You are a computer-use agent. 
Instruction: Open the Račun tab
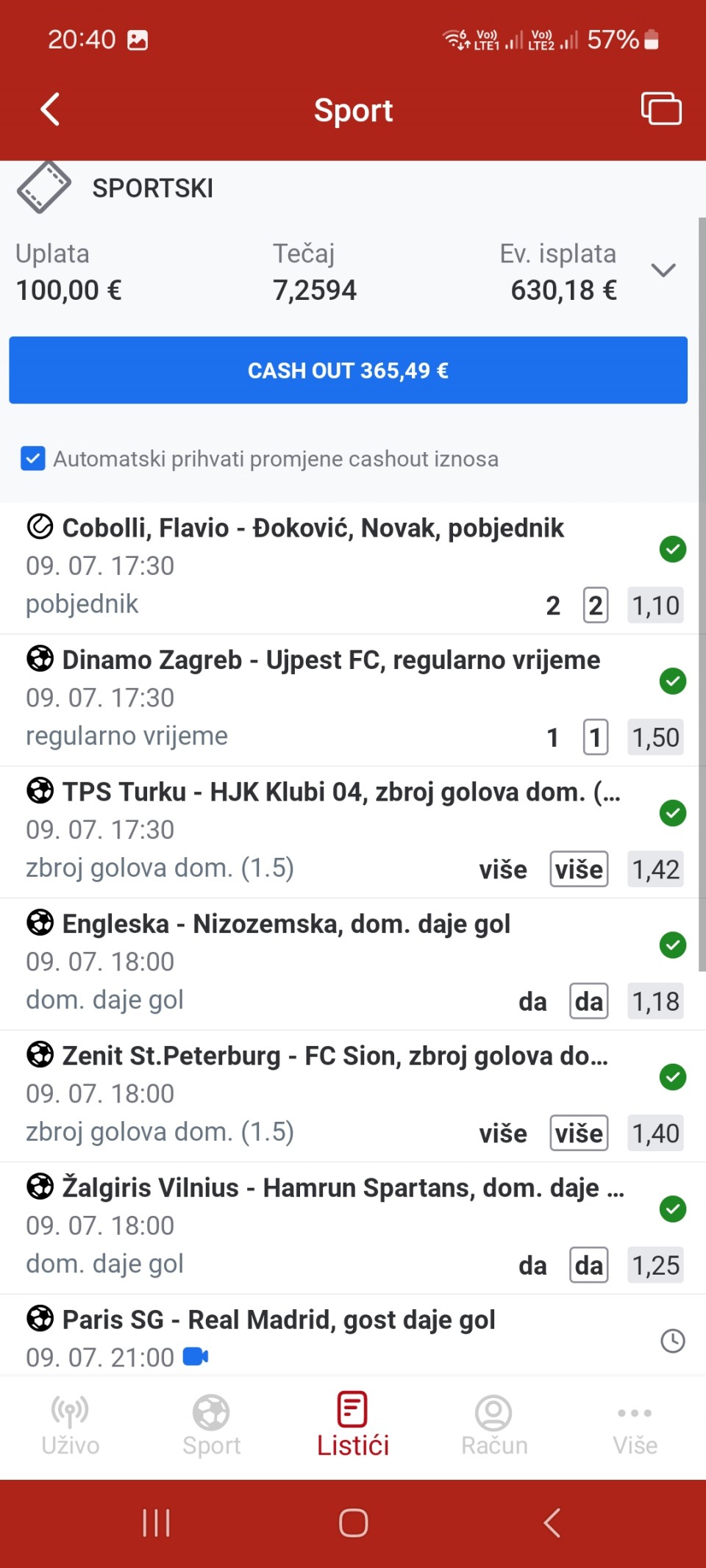click(494, 1426)
